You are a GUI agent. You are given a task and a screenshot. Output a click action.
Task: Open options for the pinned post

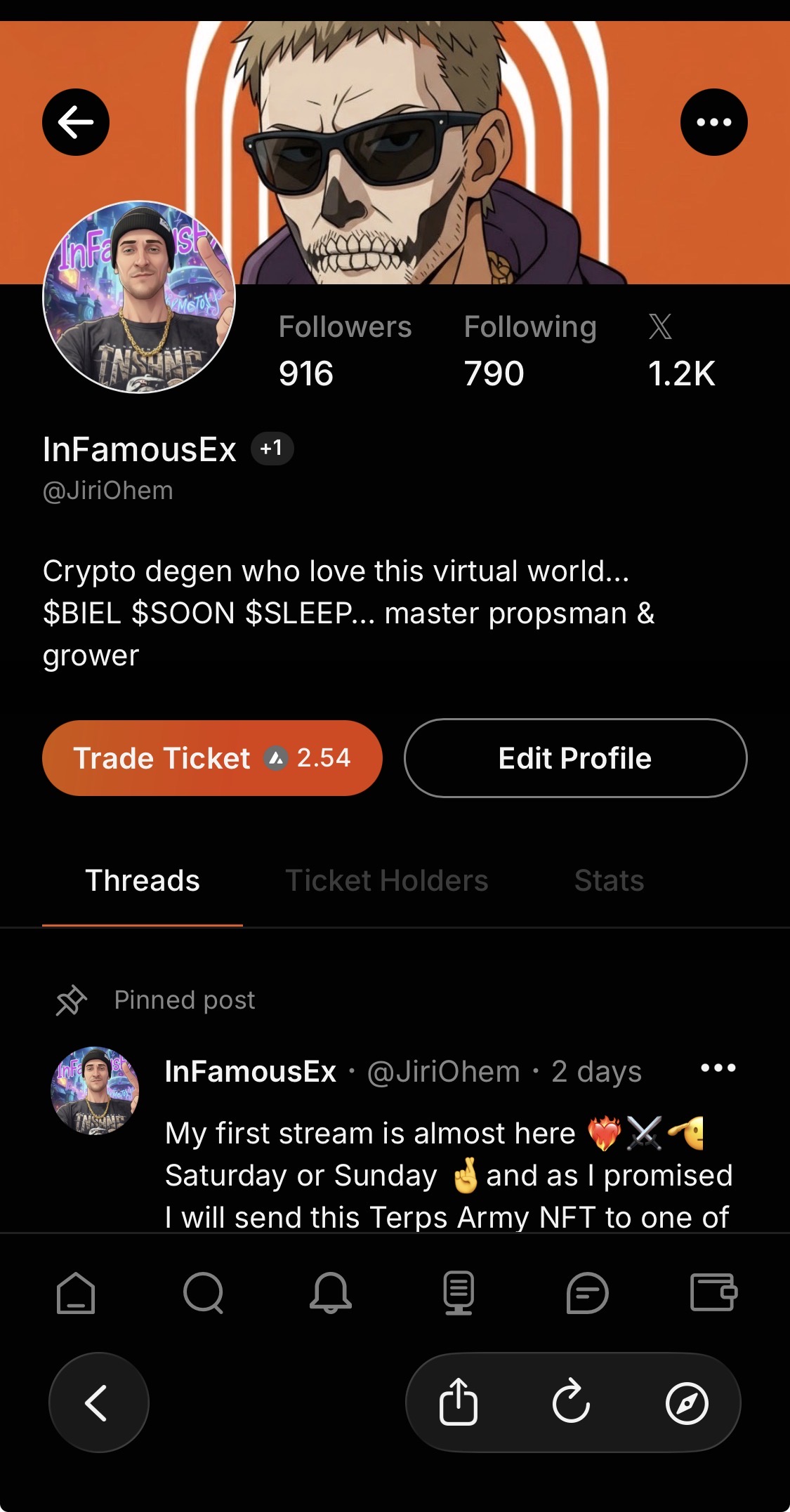click(x=718, y=1068)
